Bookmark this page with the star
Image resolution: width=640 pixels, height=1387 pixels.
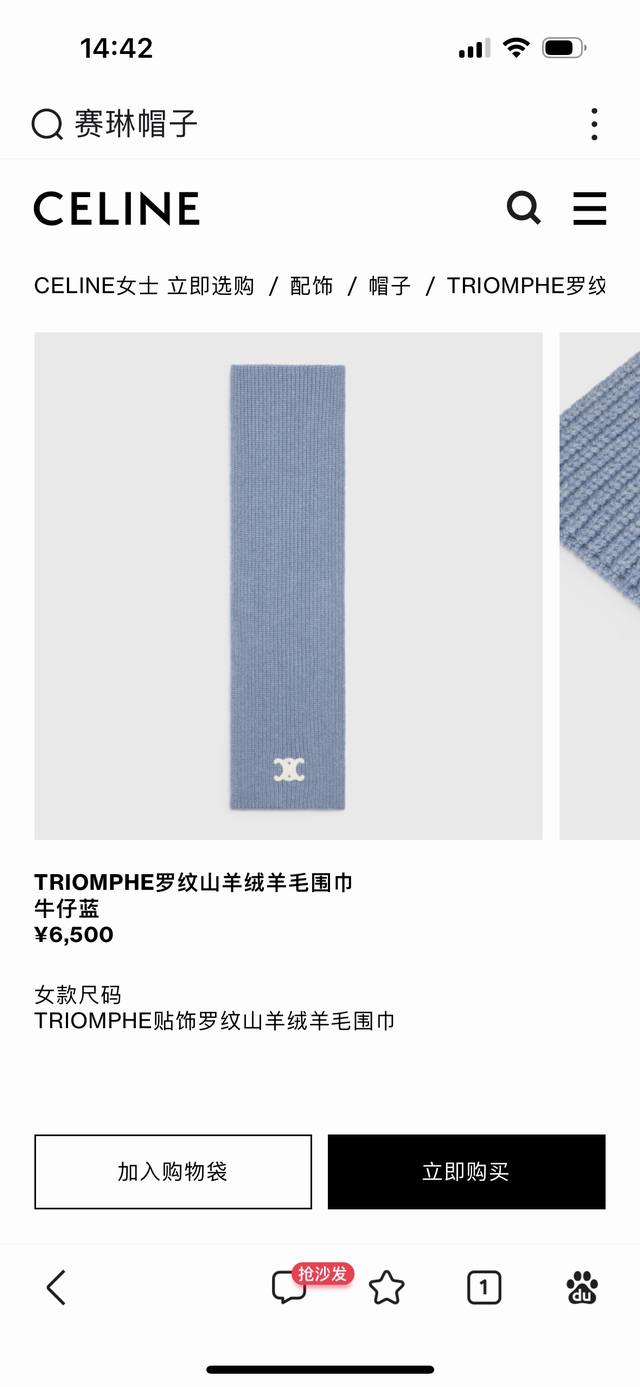(x=386, y=1288)
